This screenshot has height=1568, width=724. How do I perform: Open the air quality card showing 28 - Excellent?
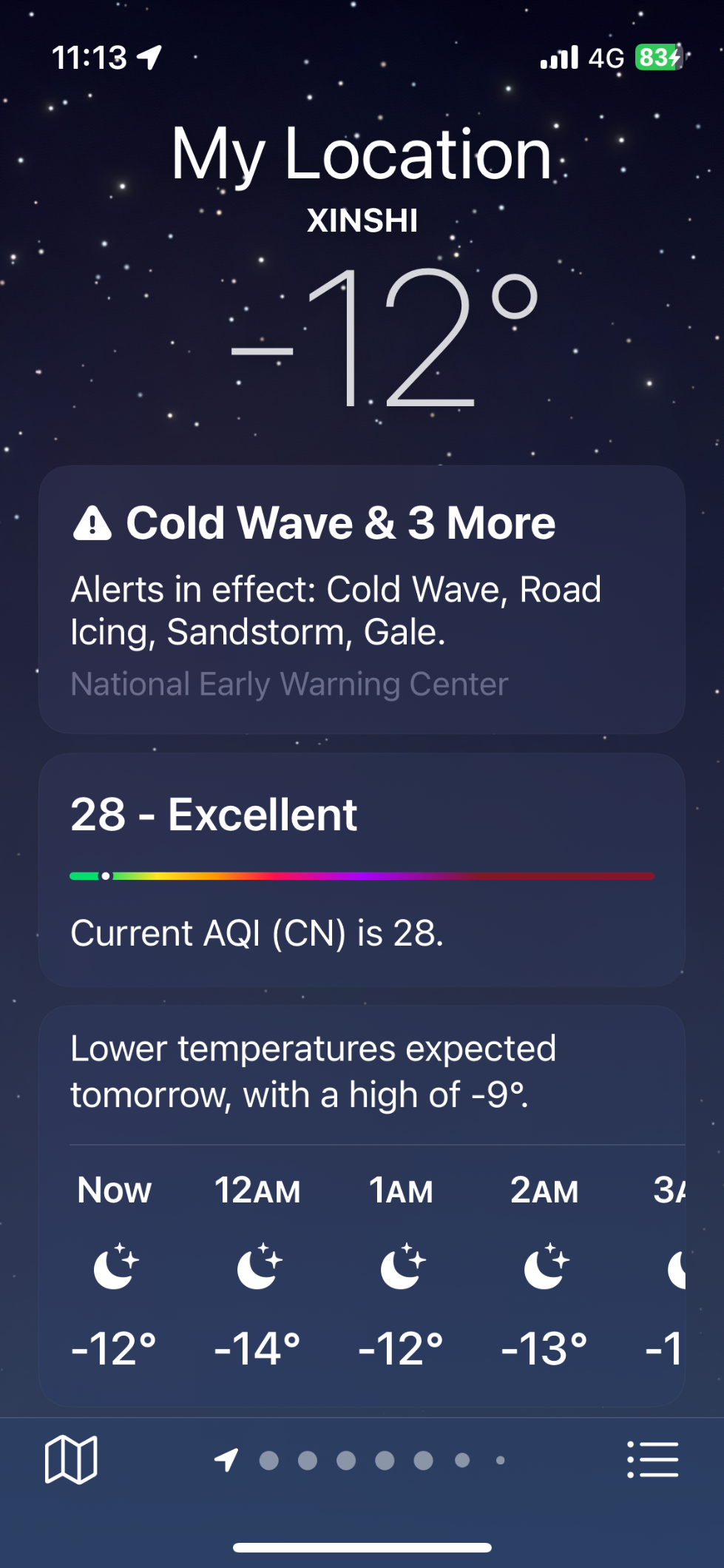point(362,869)
